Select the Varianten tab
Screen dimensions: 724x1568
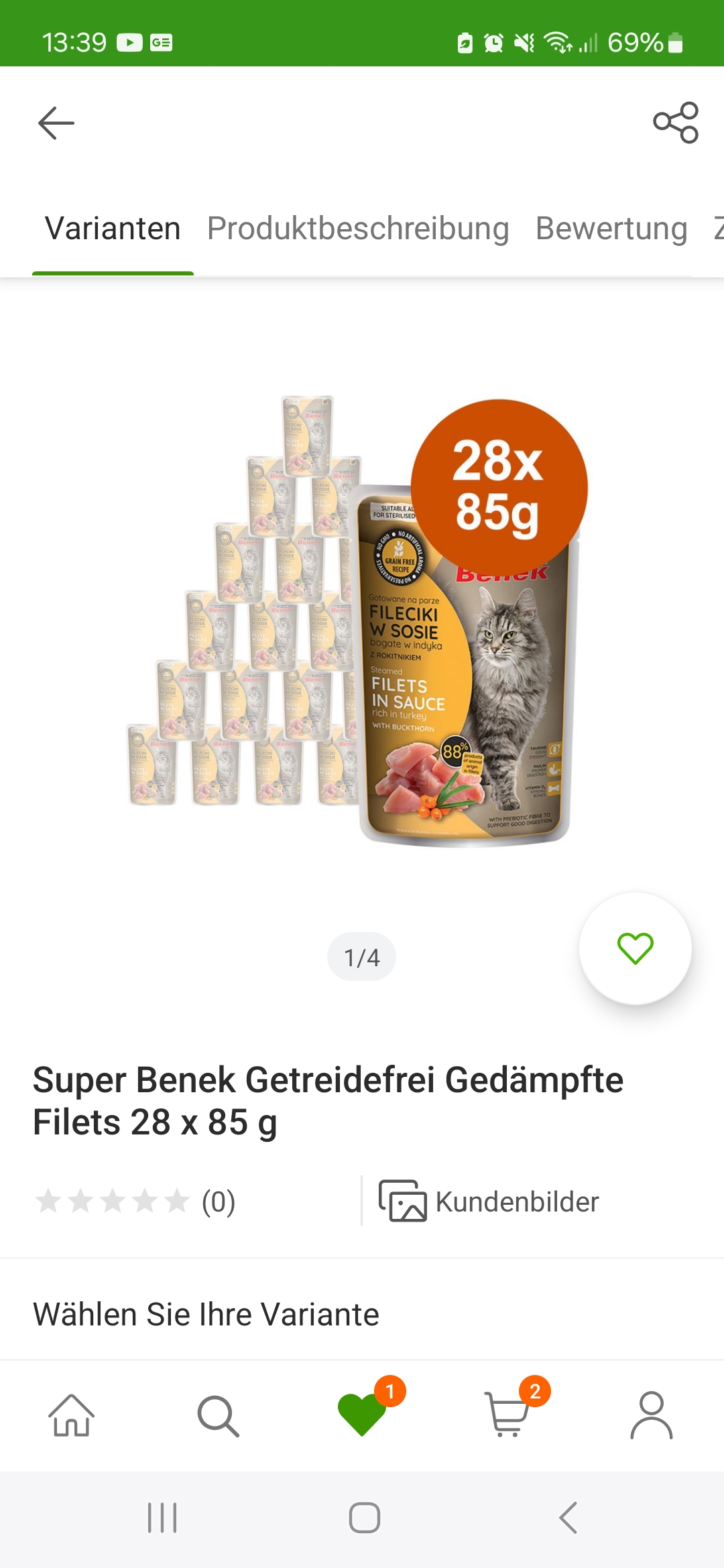click(113, 228)
